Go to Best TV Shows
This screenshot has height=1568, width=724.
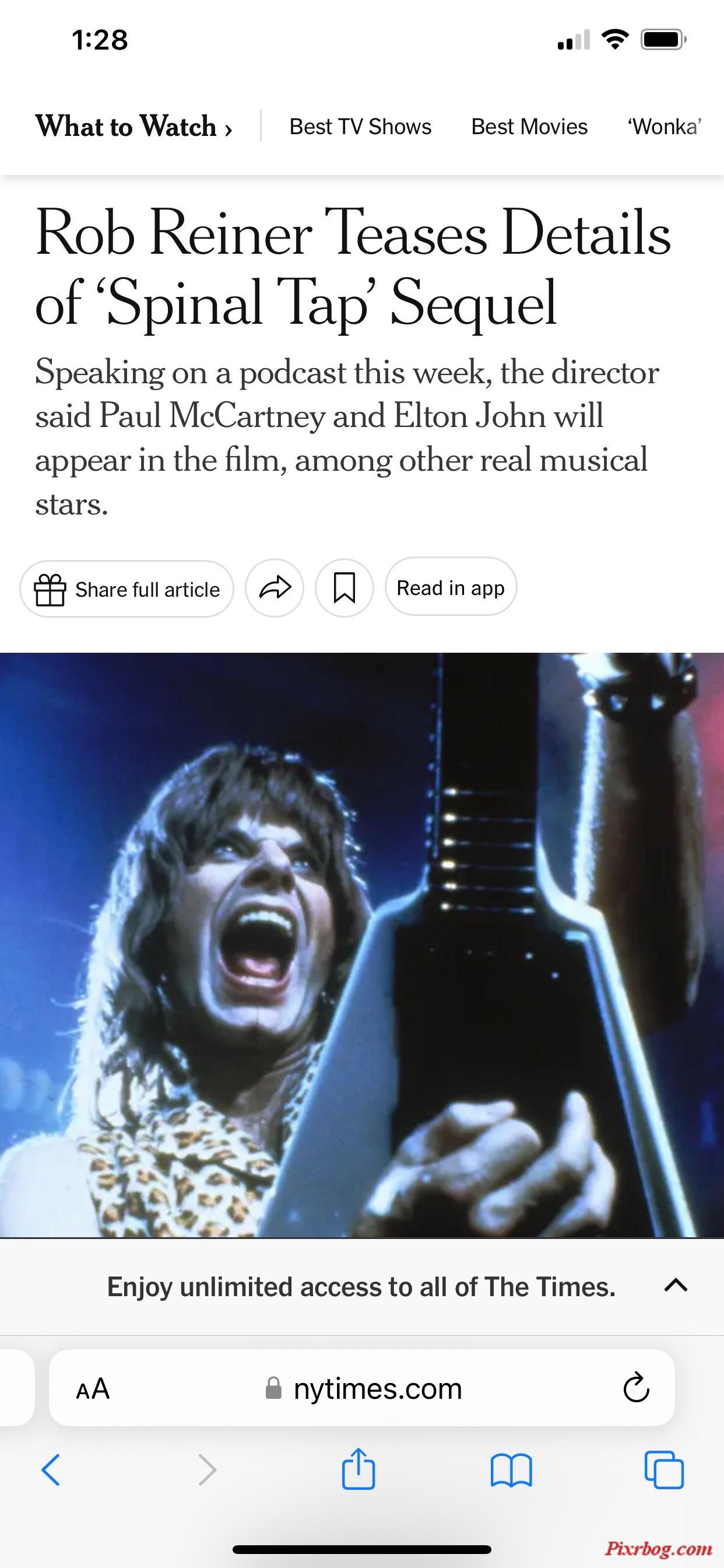[x=360, y=127]
